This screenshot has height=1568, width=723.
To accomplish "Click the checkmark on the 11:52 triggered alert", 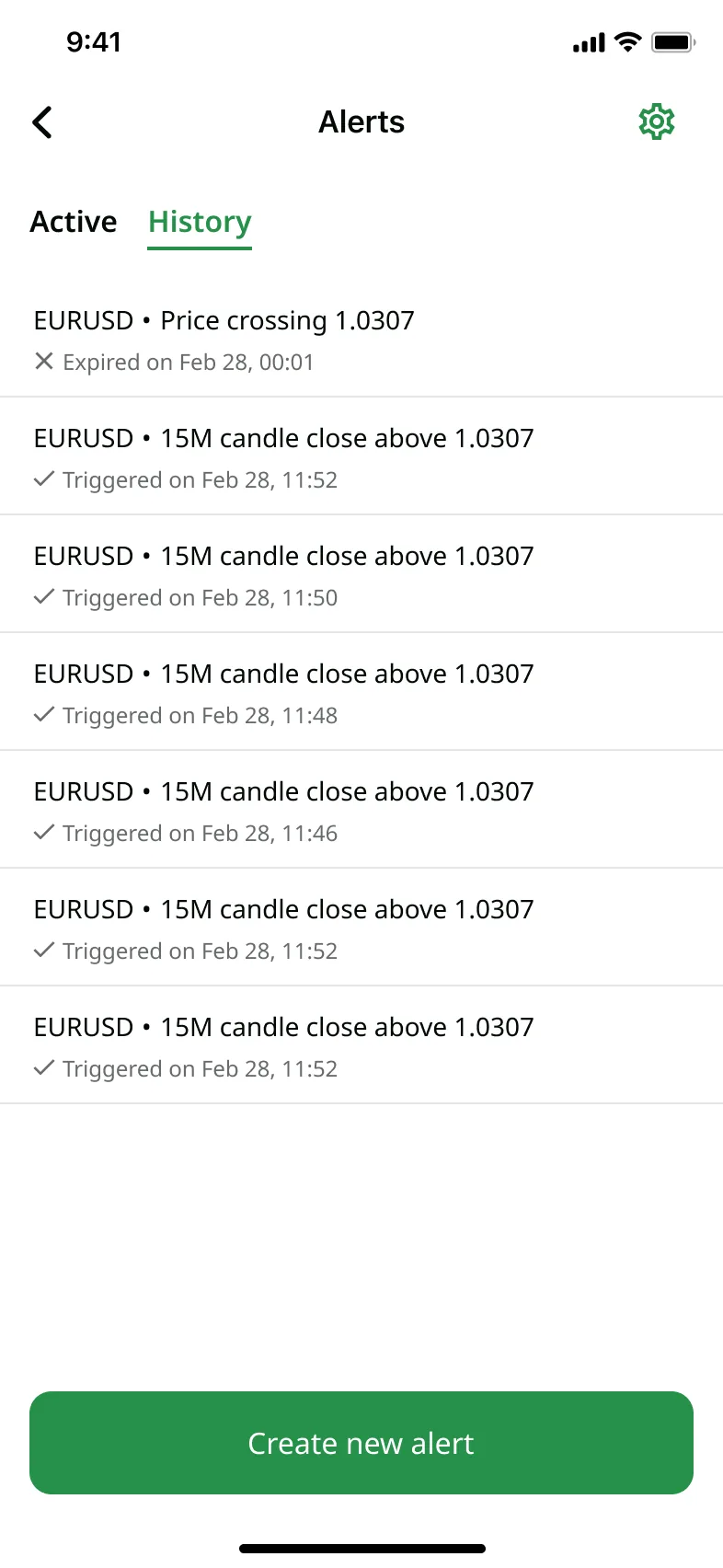I will [43, 479].
